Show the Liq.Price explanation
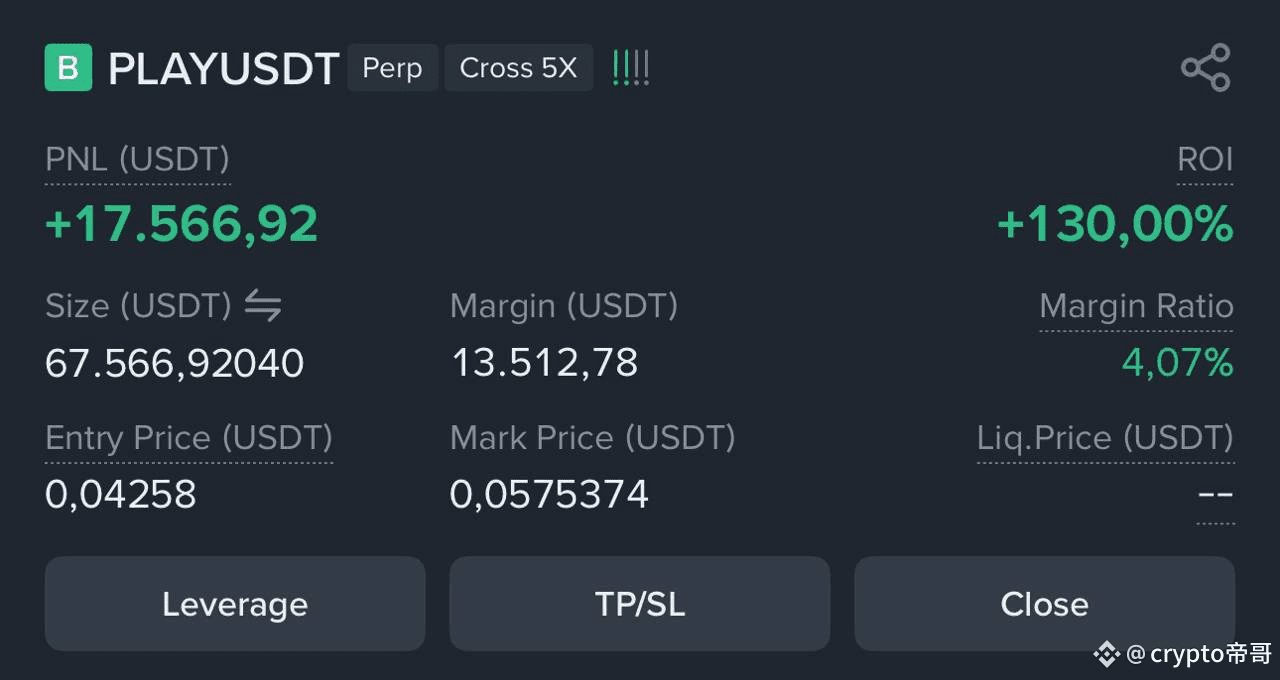The width and height of the screenshot is (1280, 680). 1105,438
